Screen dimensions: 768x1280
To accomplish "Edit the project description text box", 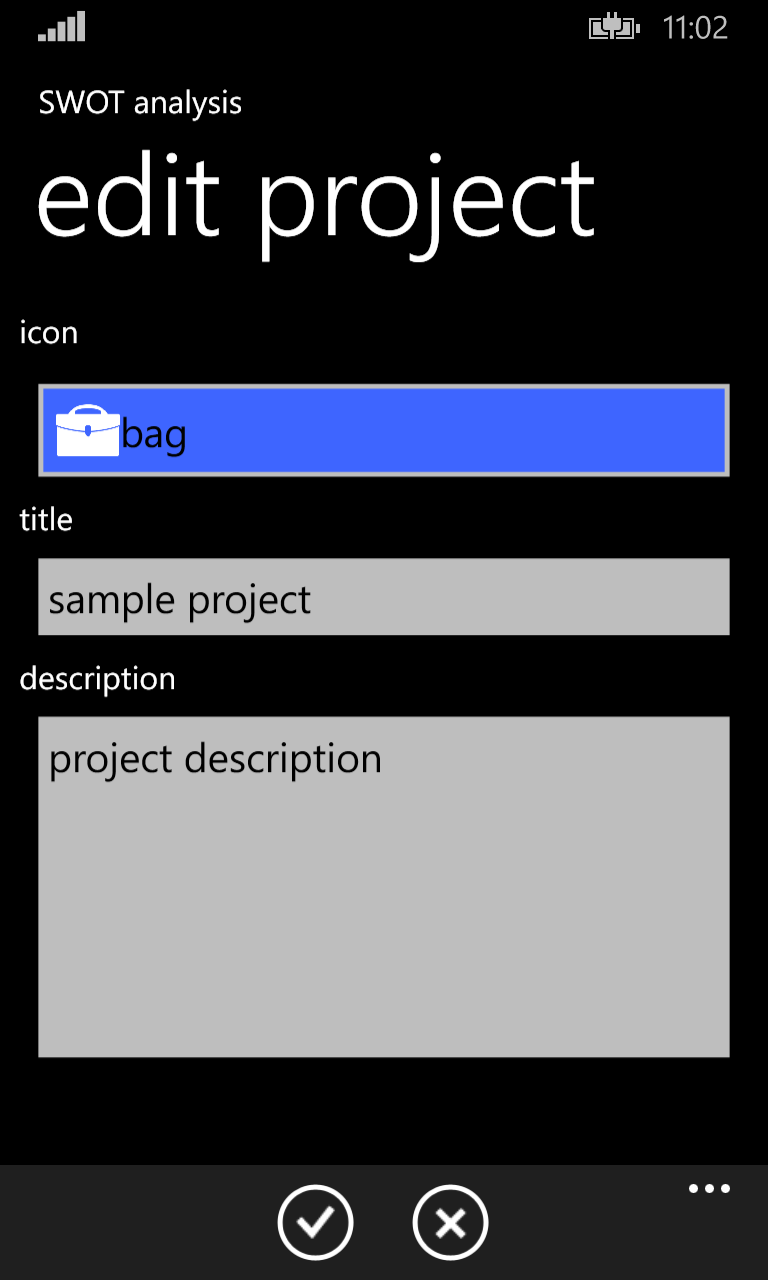I will [384, 887].
